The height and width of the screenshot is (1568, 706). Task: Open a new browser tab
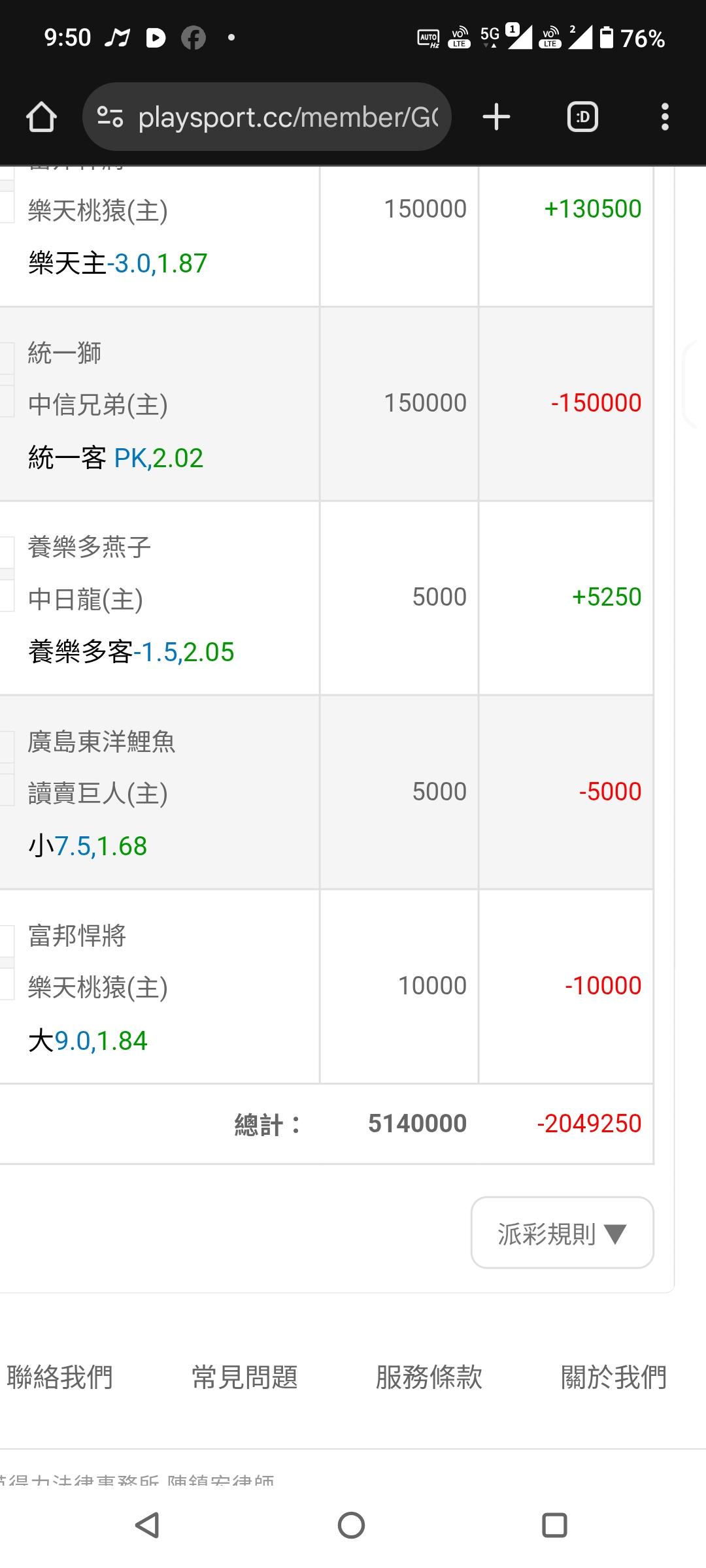point(496,118)
